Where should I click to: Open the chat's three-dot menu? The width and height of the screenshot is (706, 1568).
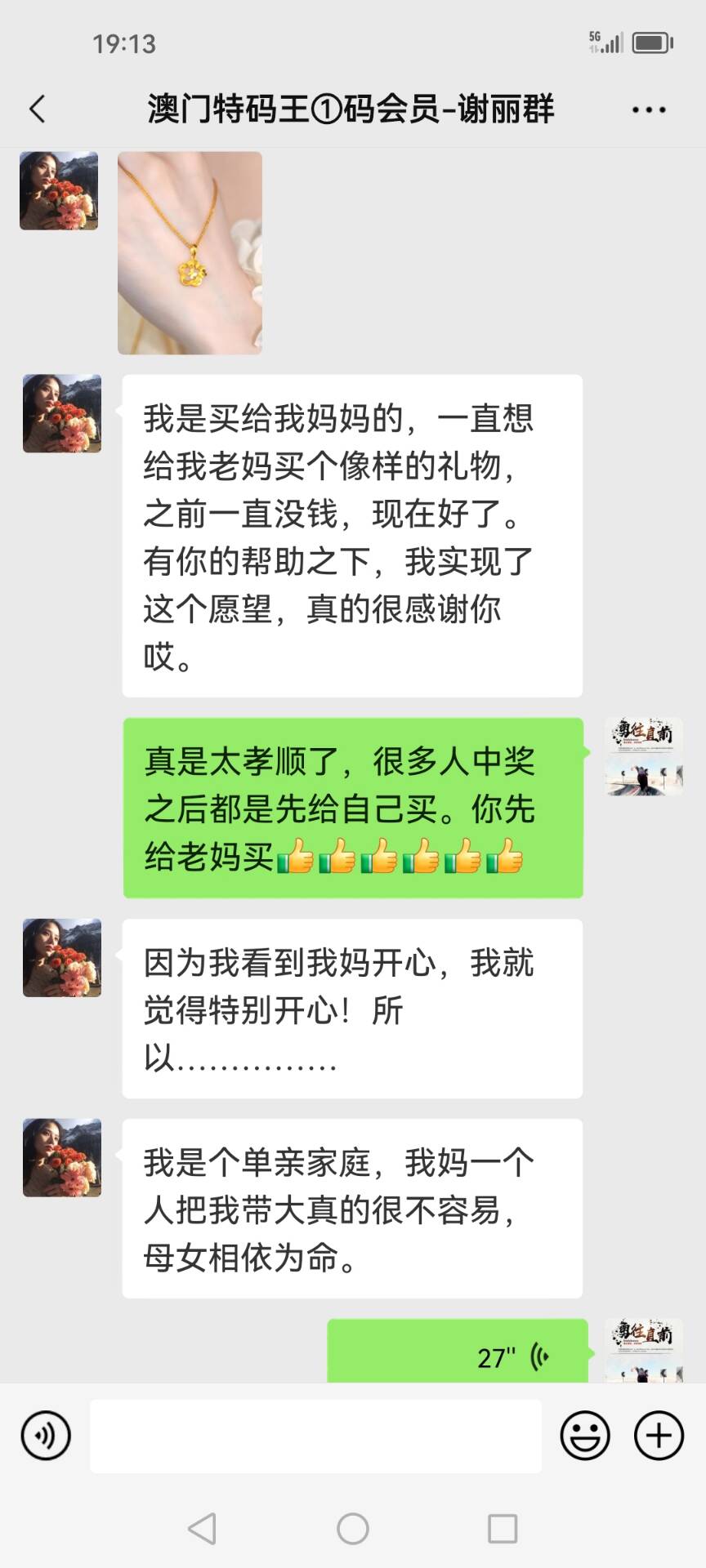649,109
